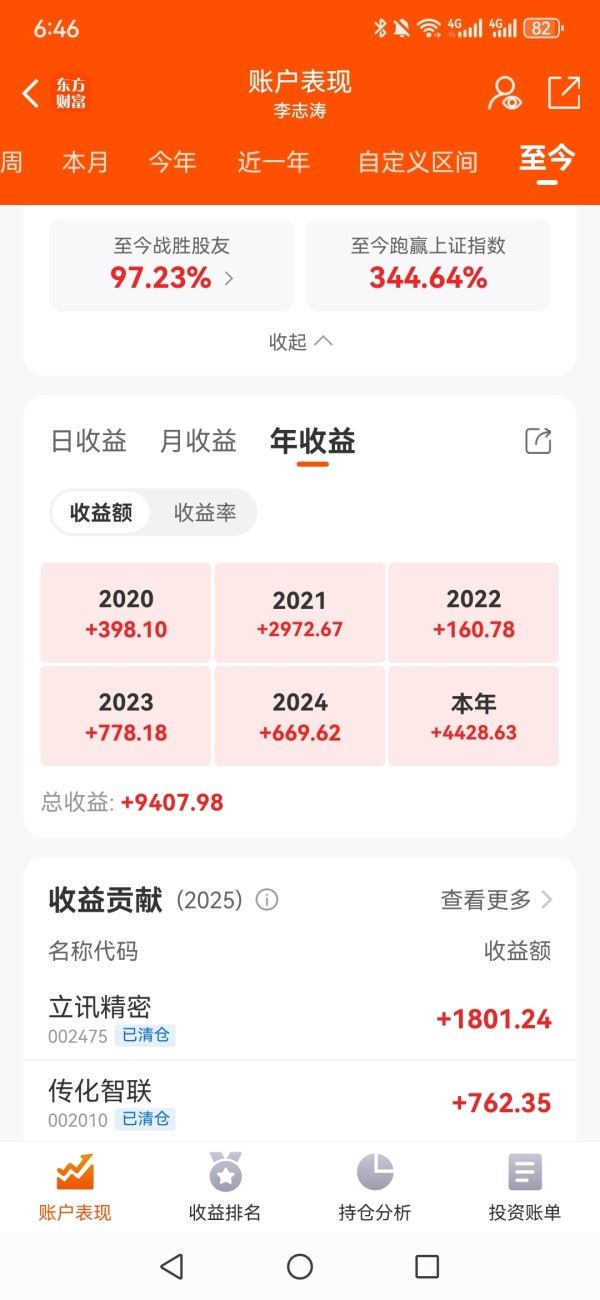This screenshot has width=600, height=1300.
Task: Share the account performance page
Action: click(x=564, y=92)
